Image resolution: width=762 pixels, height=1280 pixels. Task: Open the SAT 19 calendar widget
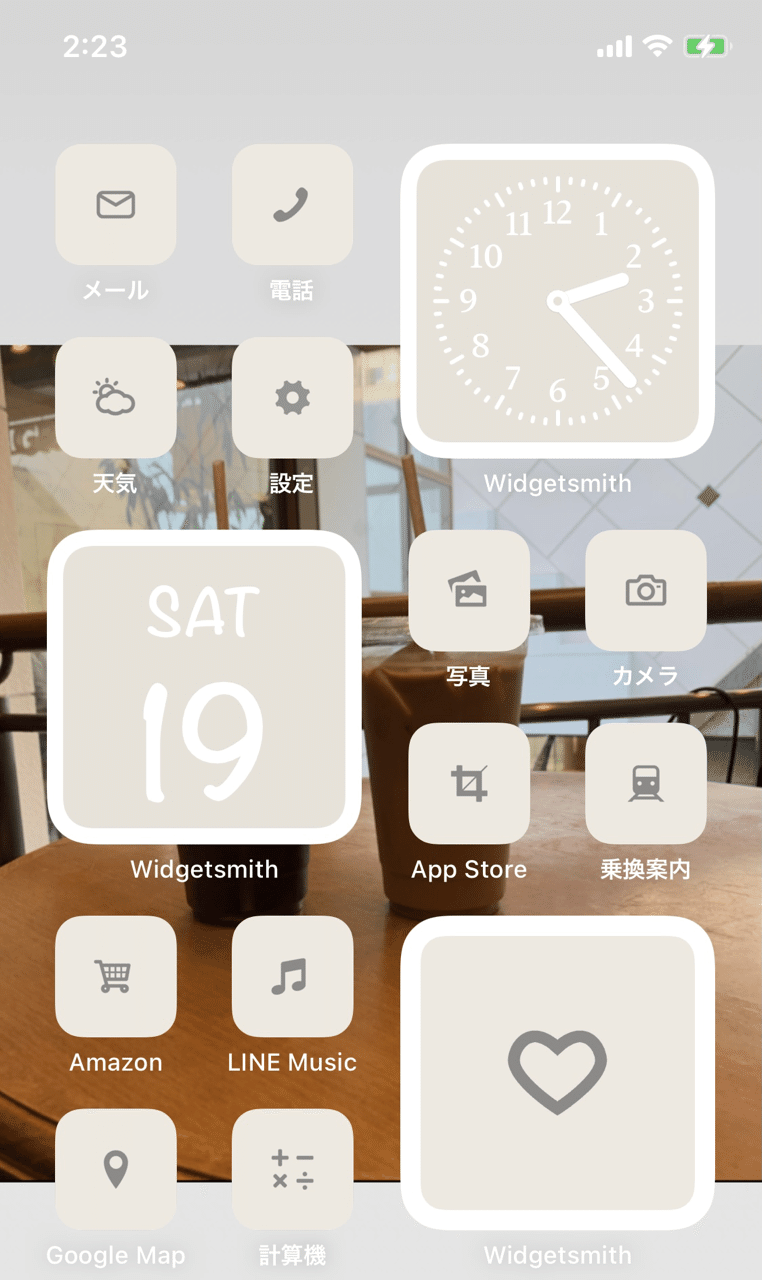pyautogui.click(x=204, y=687)
